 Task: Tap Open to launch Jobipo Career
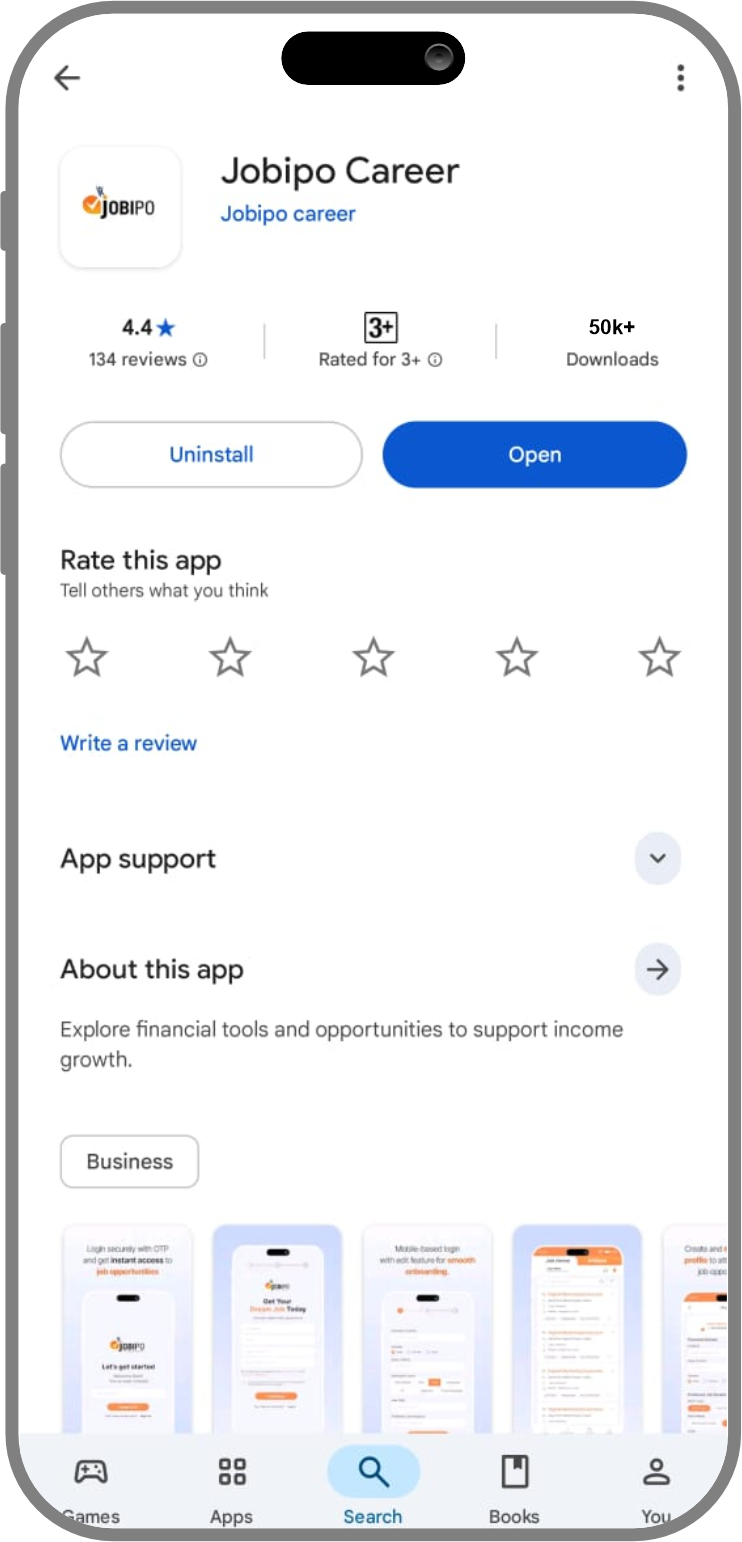click(534, 455)
